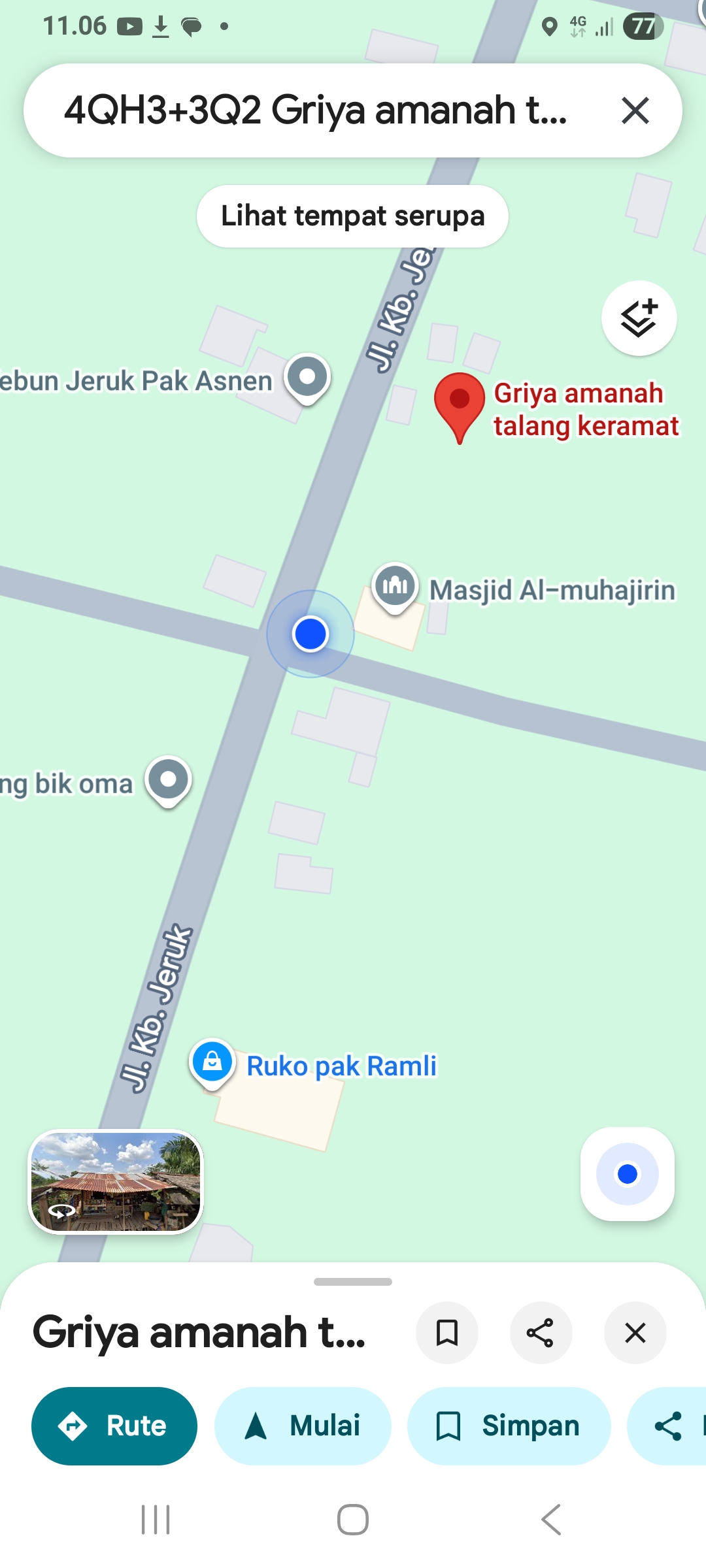
Task: Recenter map with my location button
Action: [626, 1173]
